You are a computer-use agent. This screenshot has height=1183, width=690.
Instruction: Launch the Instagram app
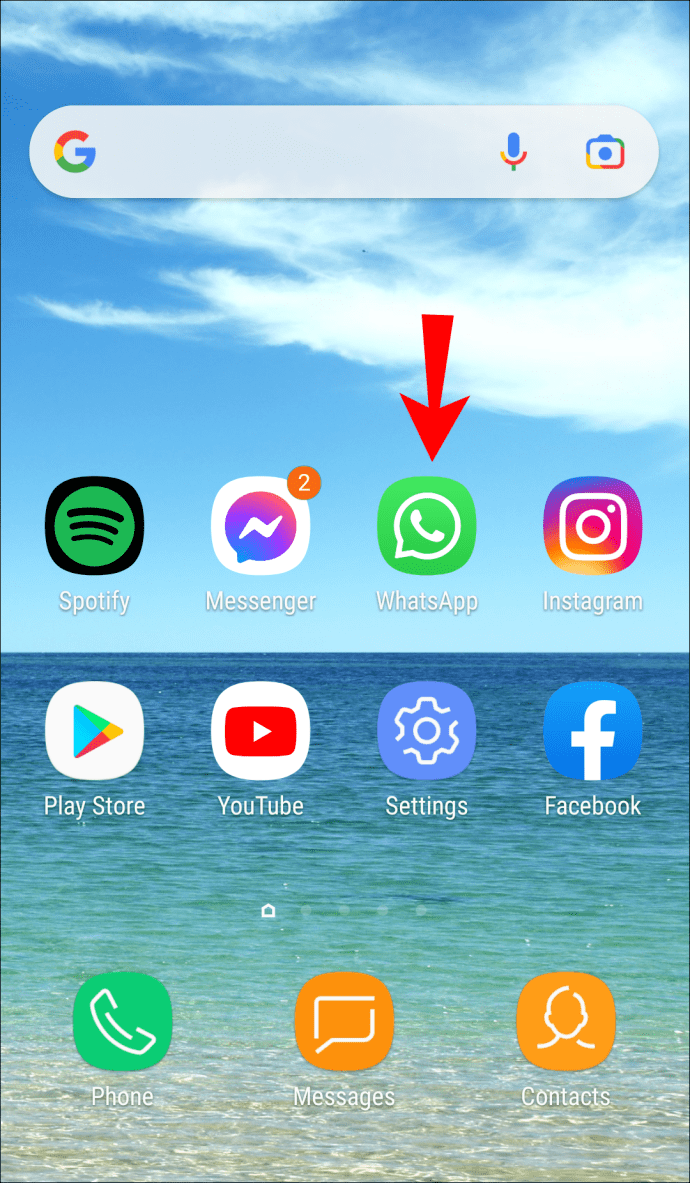pyautogui.click(x=592, y=526)
